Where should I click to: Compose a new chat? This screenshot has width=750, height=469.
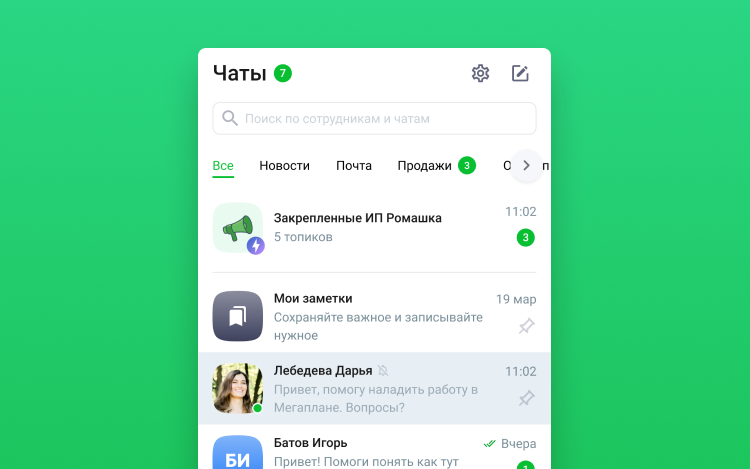(x=520, y=73)
